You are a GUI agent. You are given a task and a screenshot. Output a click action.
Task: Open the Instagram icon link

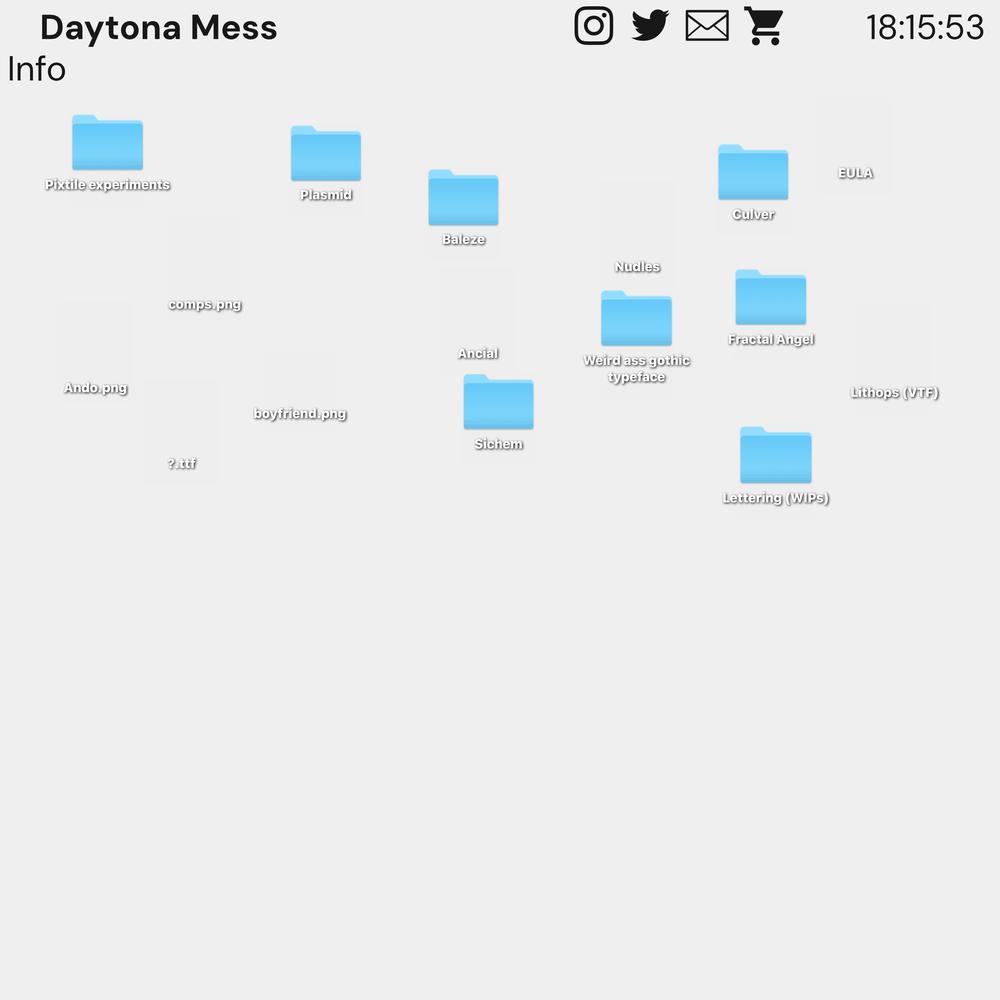coord(594,26)
